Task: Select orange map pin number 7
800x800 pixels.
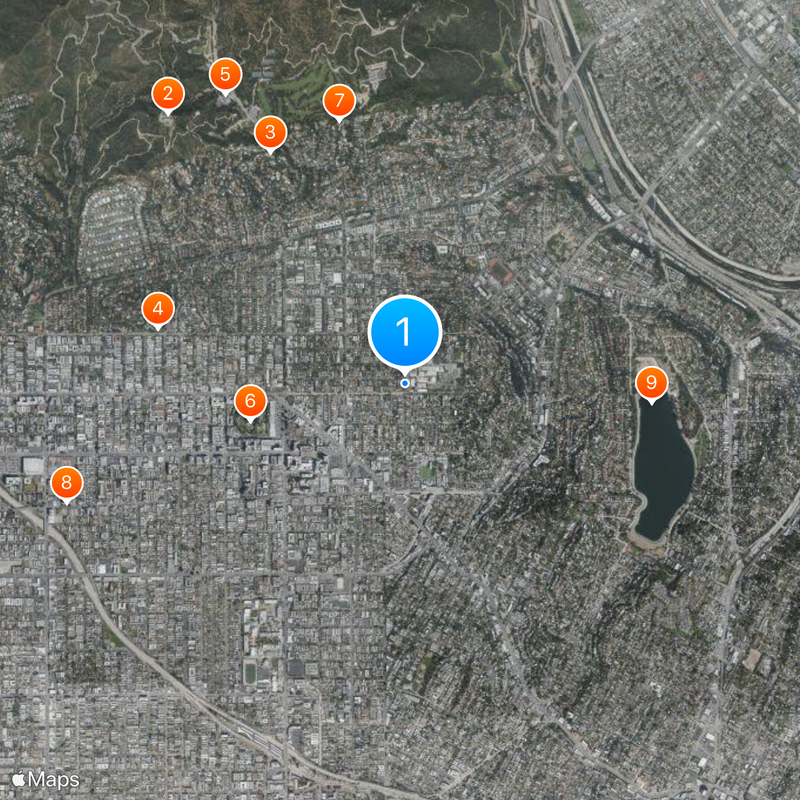Action: click(x=340, y=101)
